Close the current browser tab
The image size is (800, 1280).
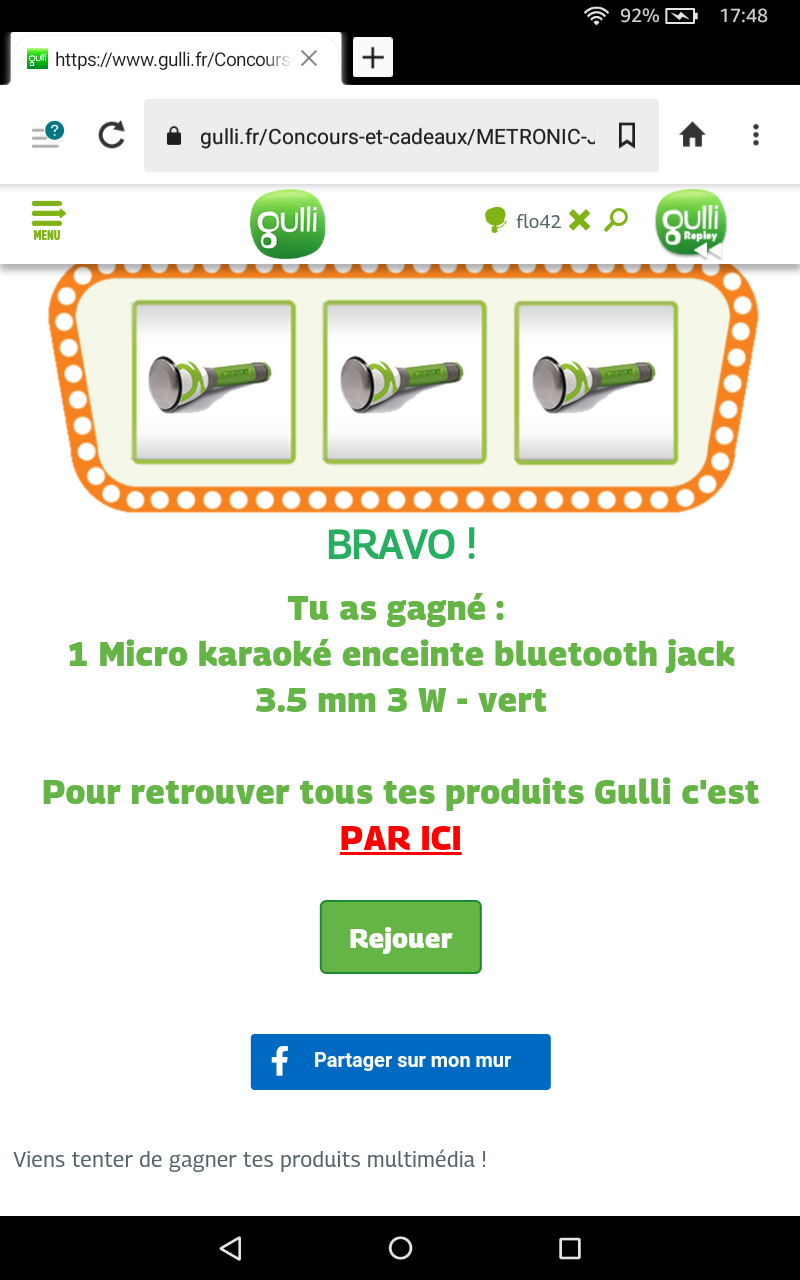[x=309, y=58]
